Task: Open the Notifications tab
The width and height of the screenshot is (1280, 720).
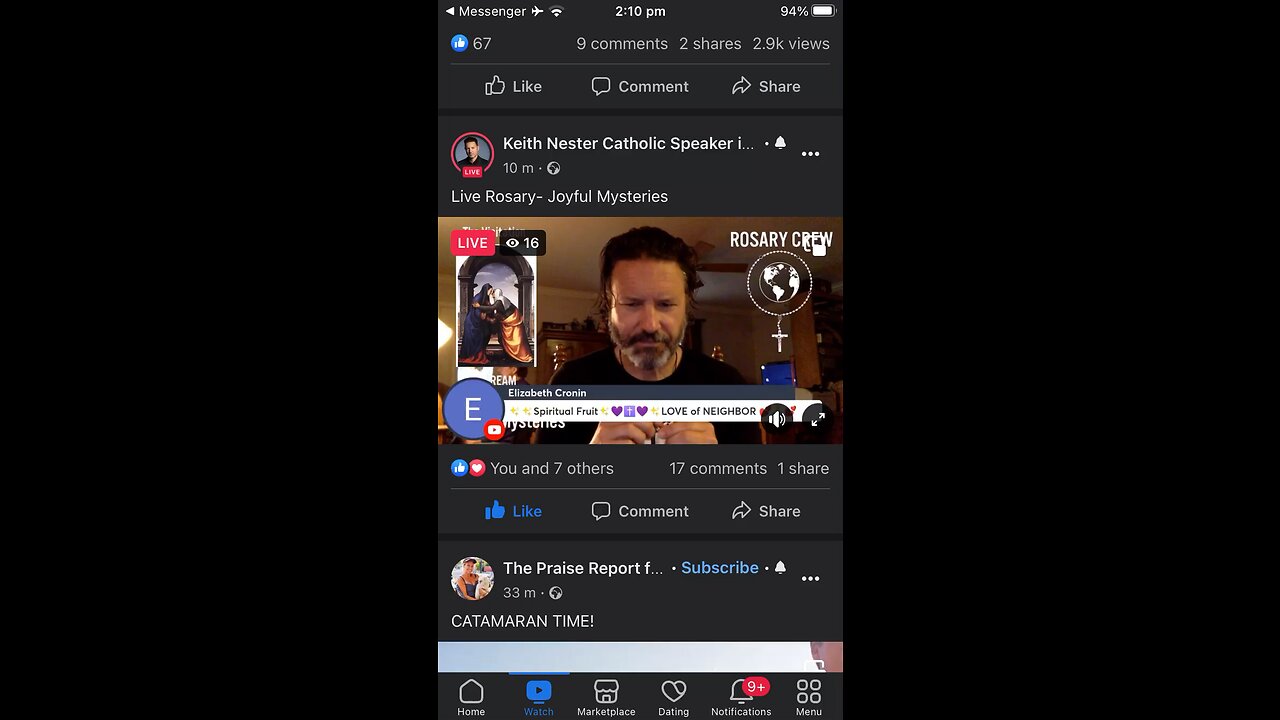Action: [x=741, y=697]
